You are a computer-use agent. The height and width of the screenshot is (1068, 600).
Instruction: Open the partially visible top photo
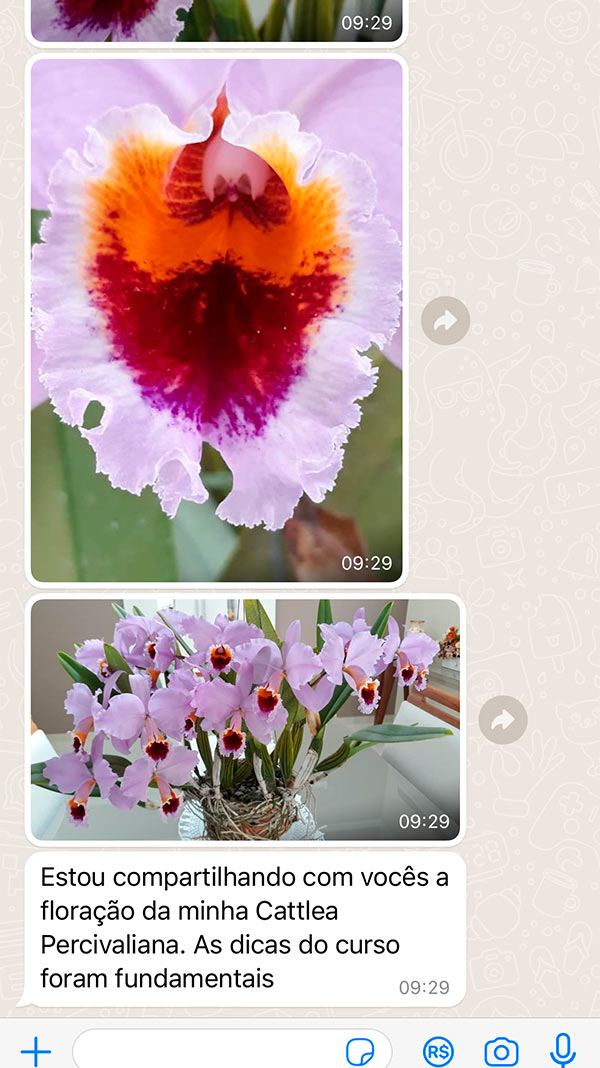[216, 20]
